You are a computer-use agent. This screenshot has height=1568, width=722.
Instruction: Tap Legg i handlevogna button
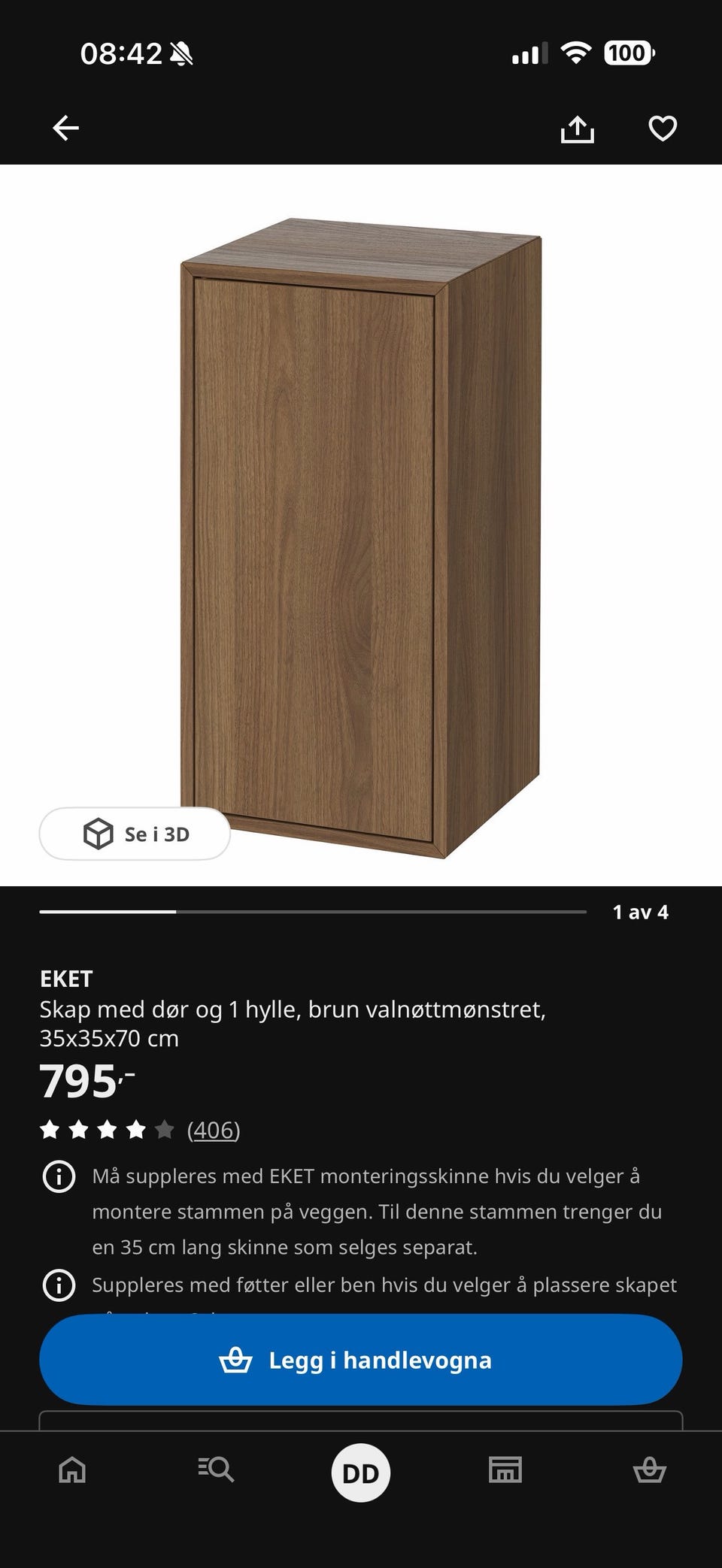(x=361, y=1360)
